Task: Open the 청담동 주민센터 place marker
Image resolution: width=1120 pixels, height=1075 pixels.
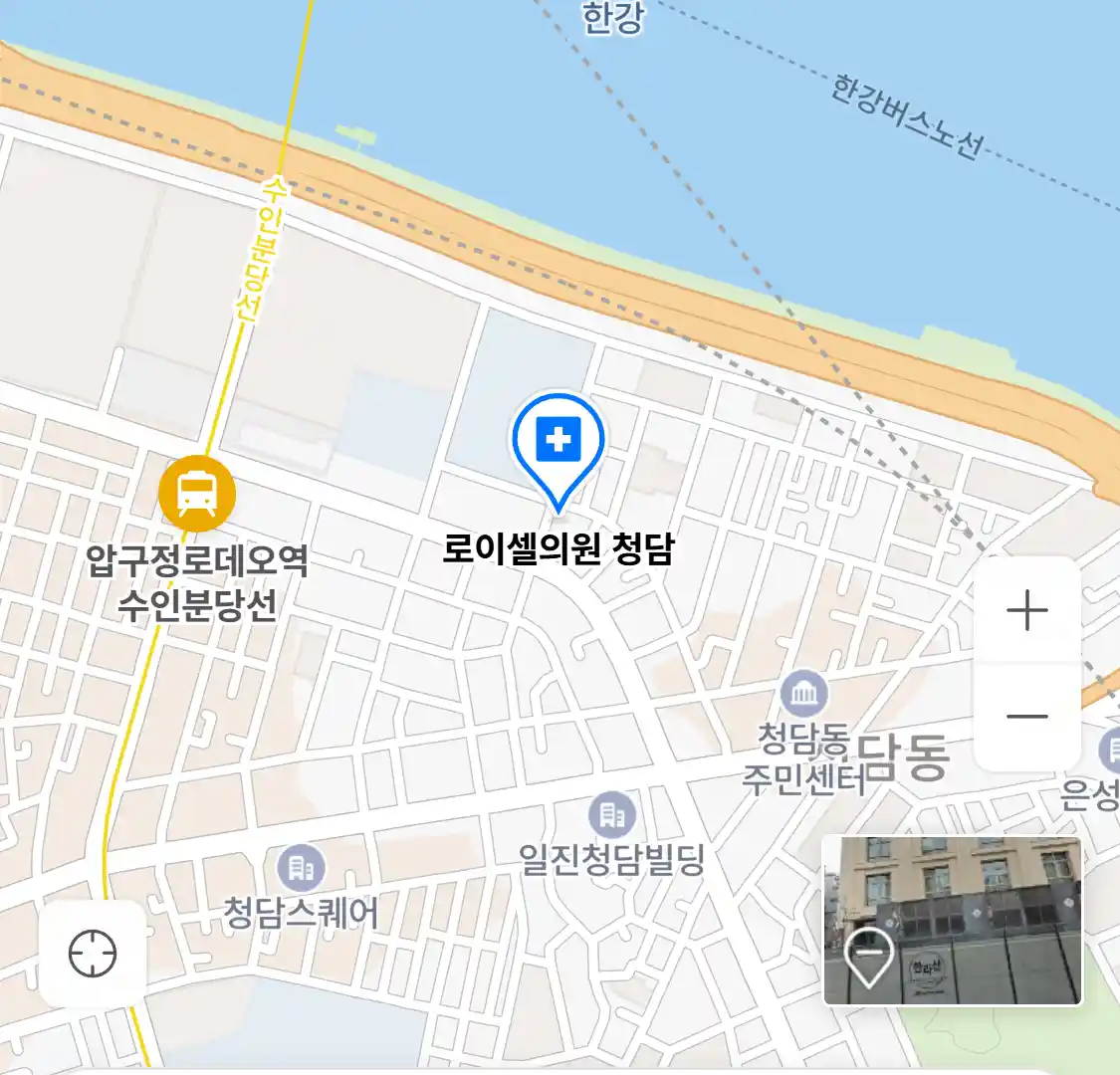Action: 803,693
